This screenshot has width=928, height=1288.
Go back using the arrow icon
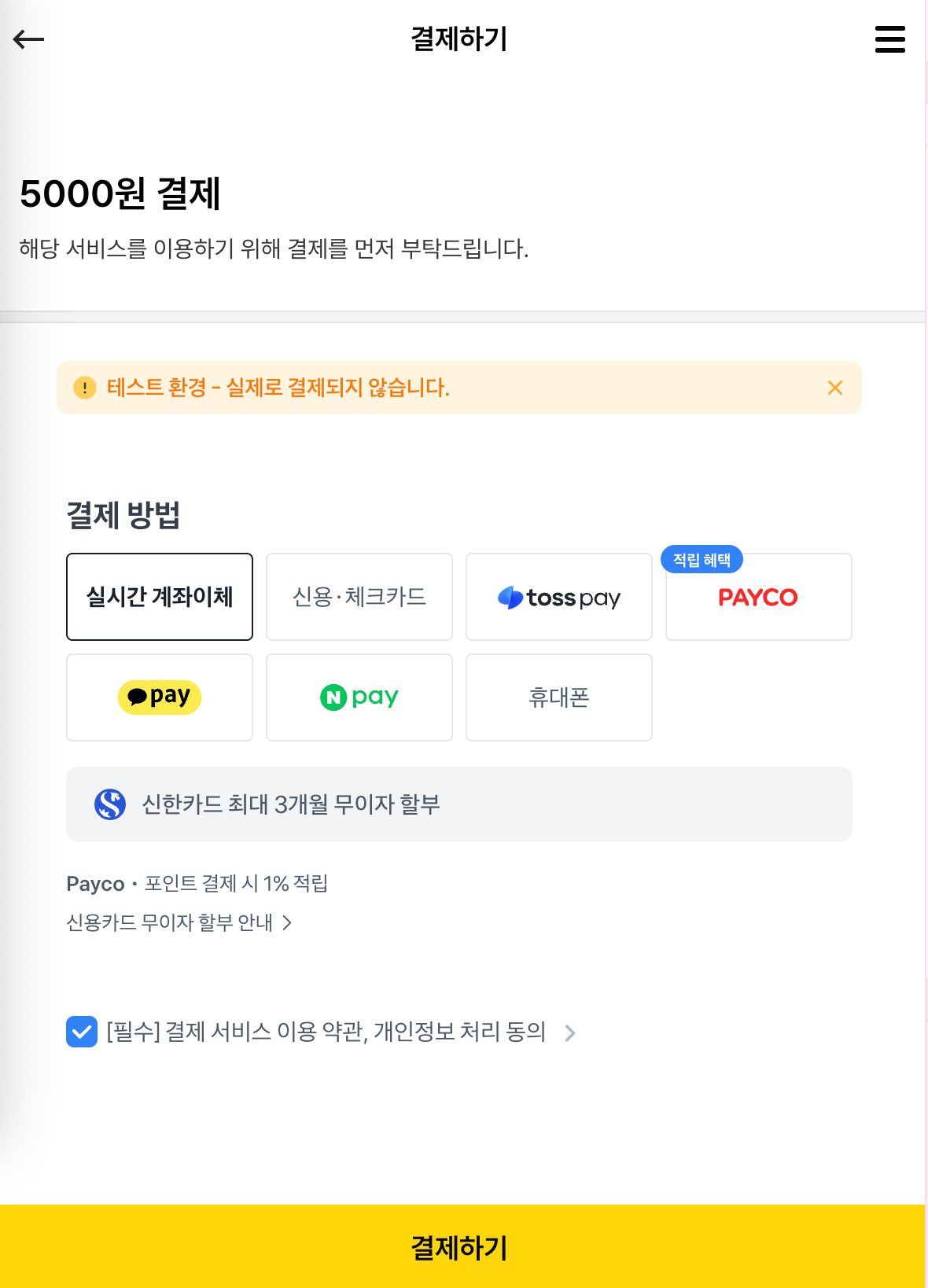(29, 39)
